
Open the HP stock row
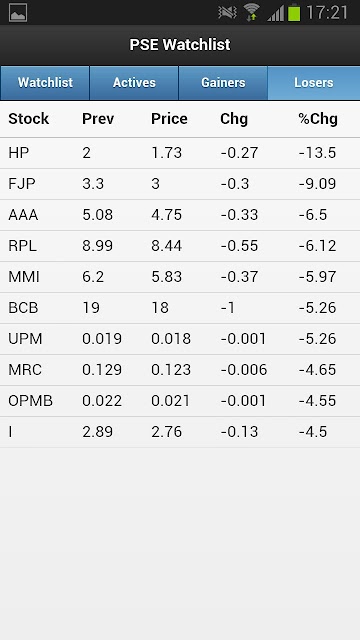pos(180,153)
